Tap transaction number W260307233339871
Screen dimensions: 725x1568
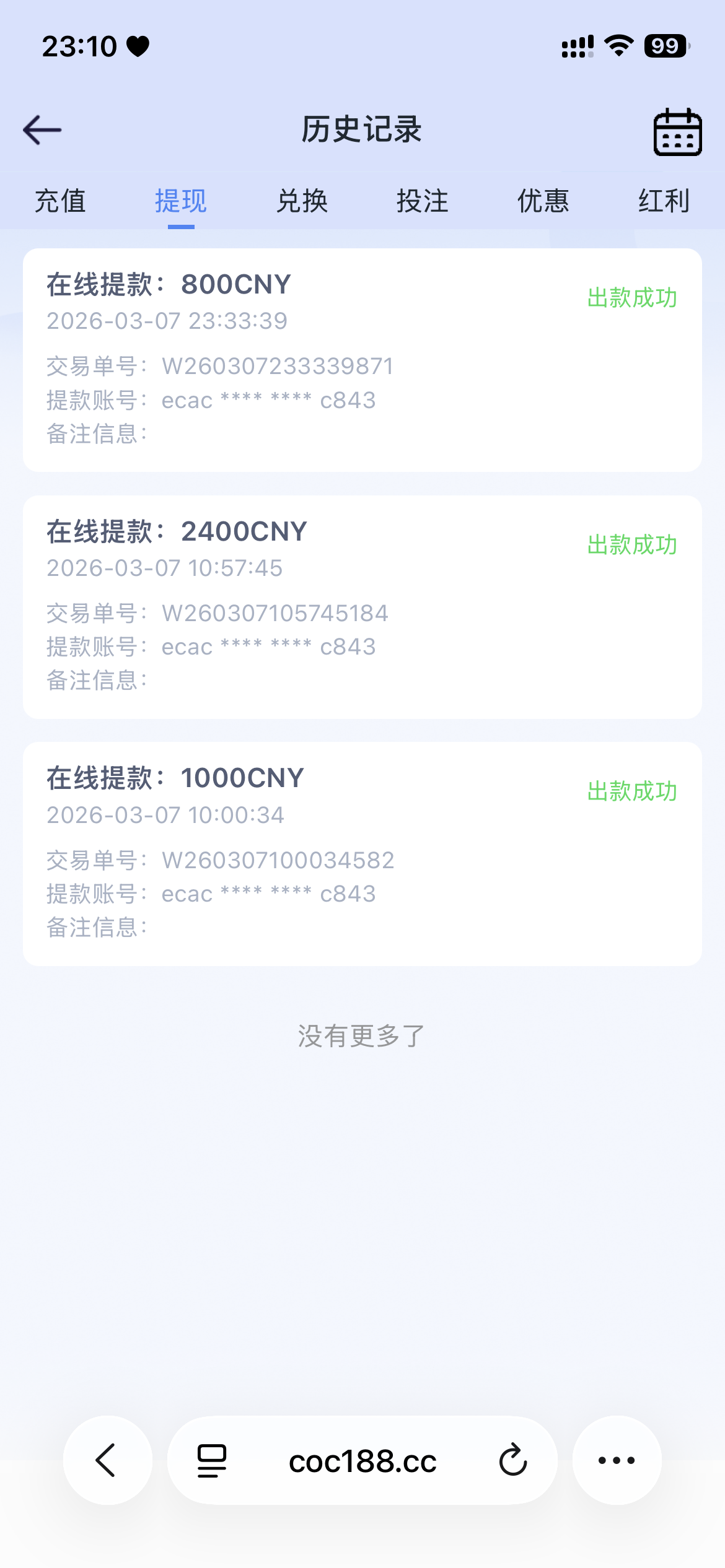[278, 365]
